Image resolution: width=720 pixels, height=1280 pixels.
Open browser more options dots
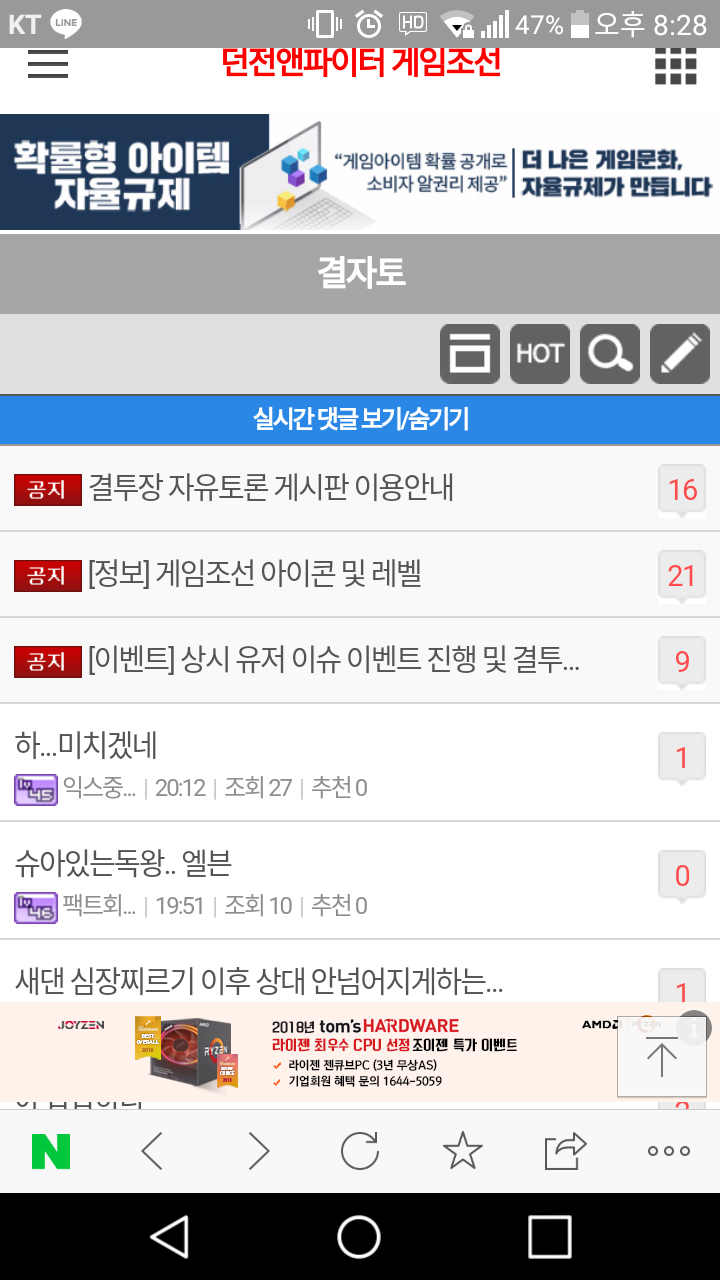(668, 1152)
